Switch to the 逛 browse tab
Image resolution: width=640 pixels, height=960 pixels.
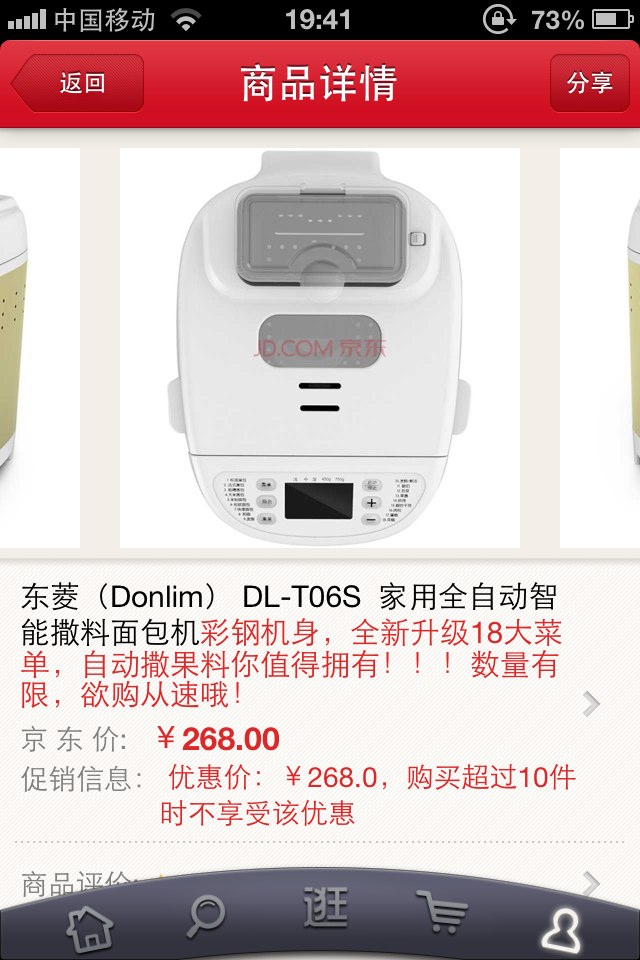tap(325, 910)
